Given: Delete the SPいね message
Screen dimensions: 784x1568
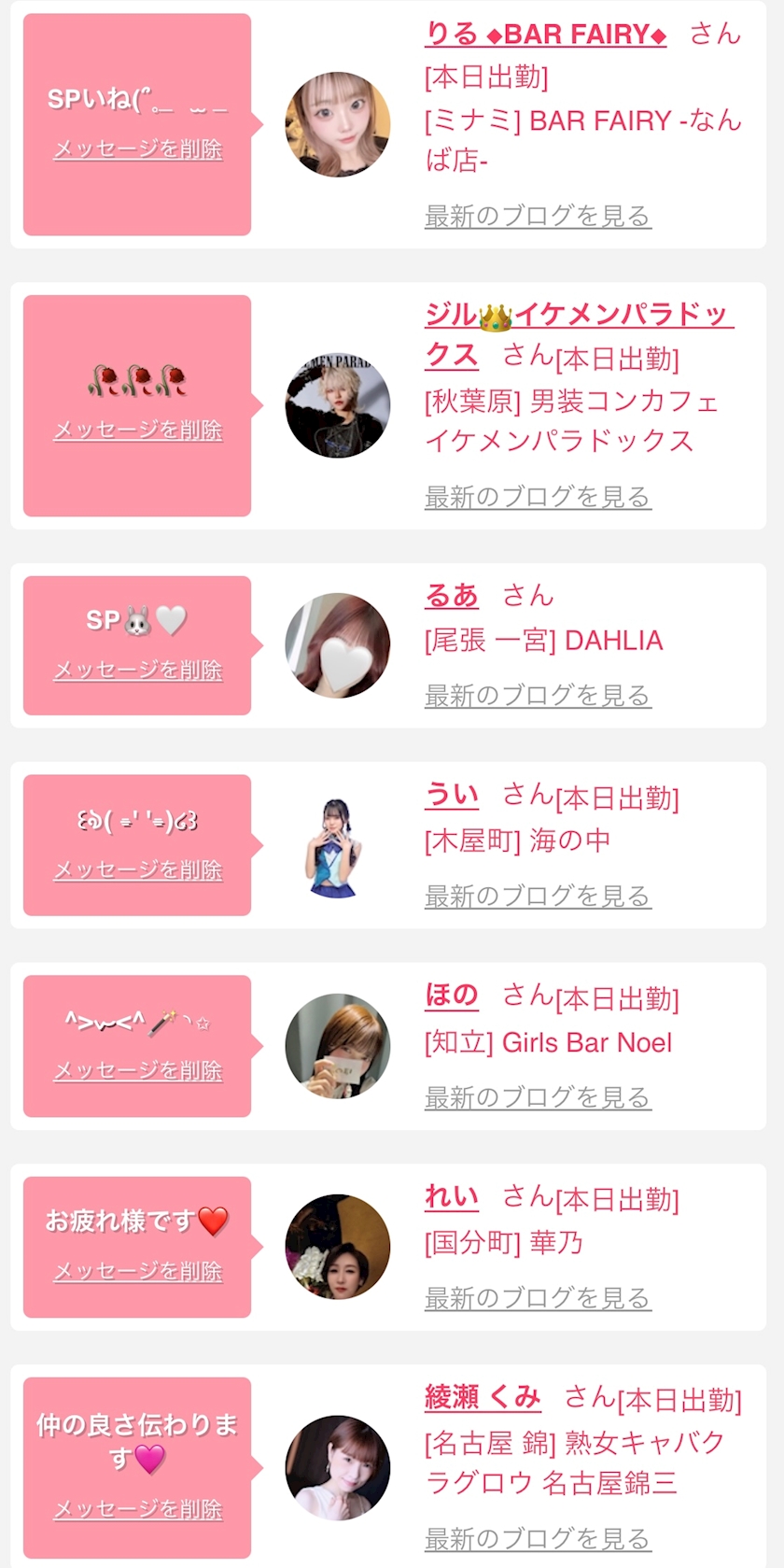Looking at the screenshot, I should tap(138, 149).
